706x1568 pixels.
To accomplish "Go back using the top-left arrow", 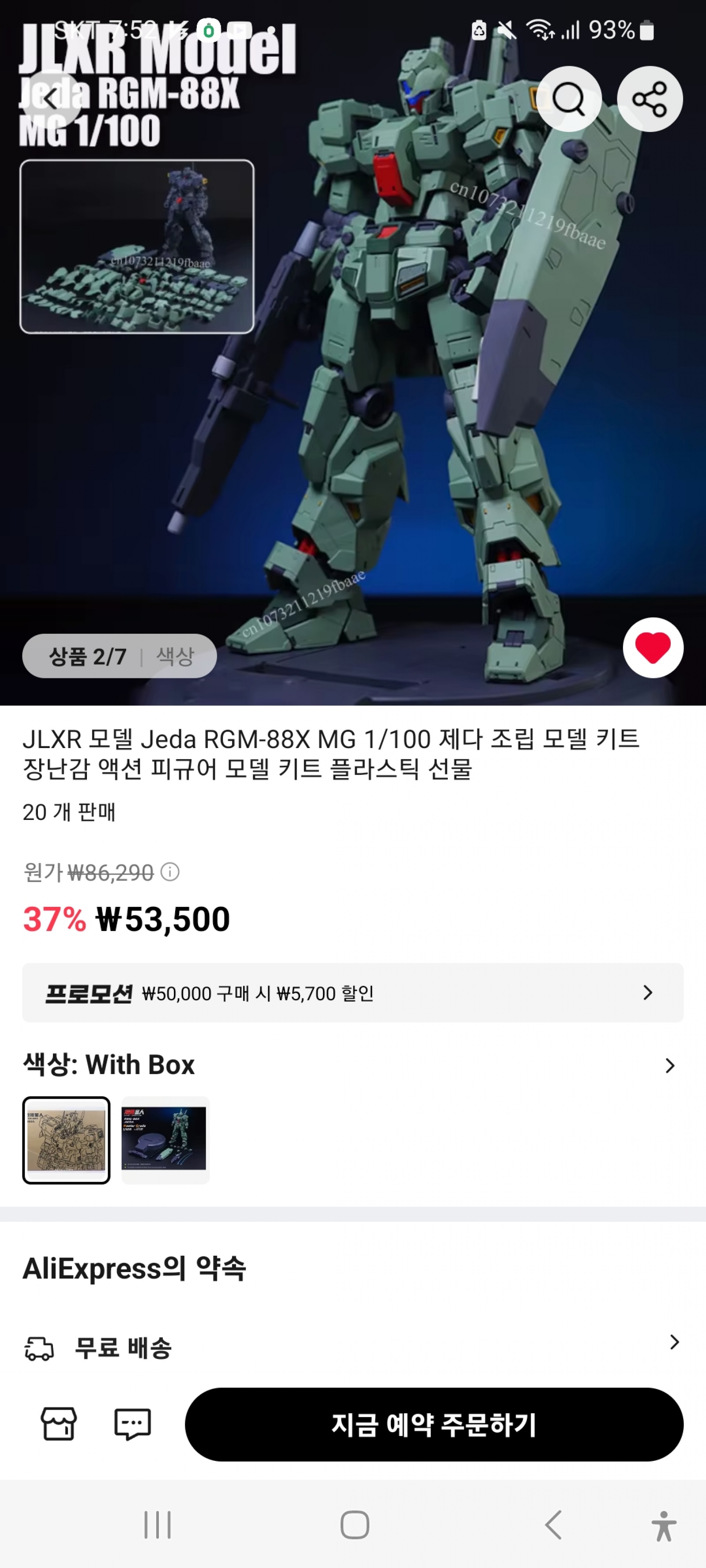I will click(51, 97).
